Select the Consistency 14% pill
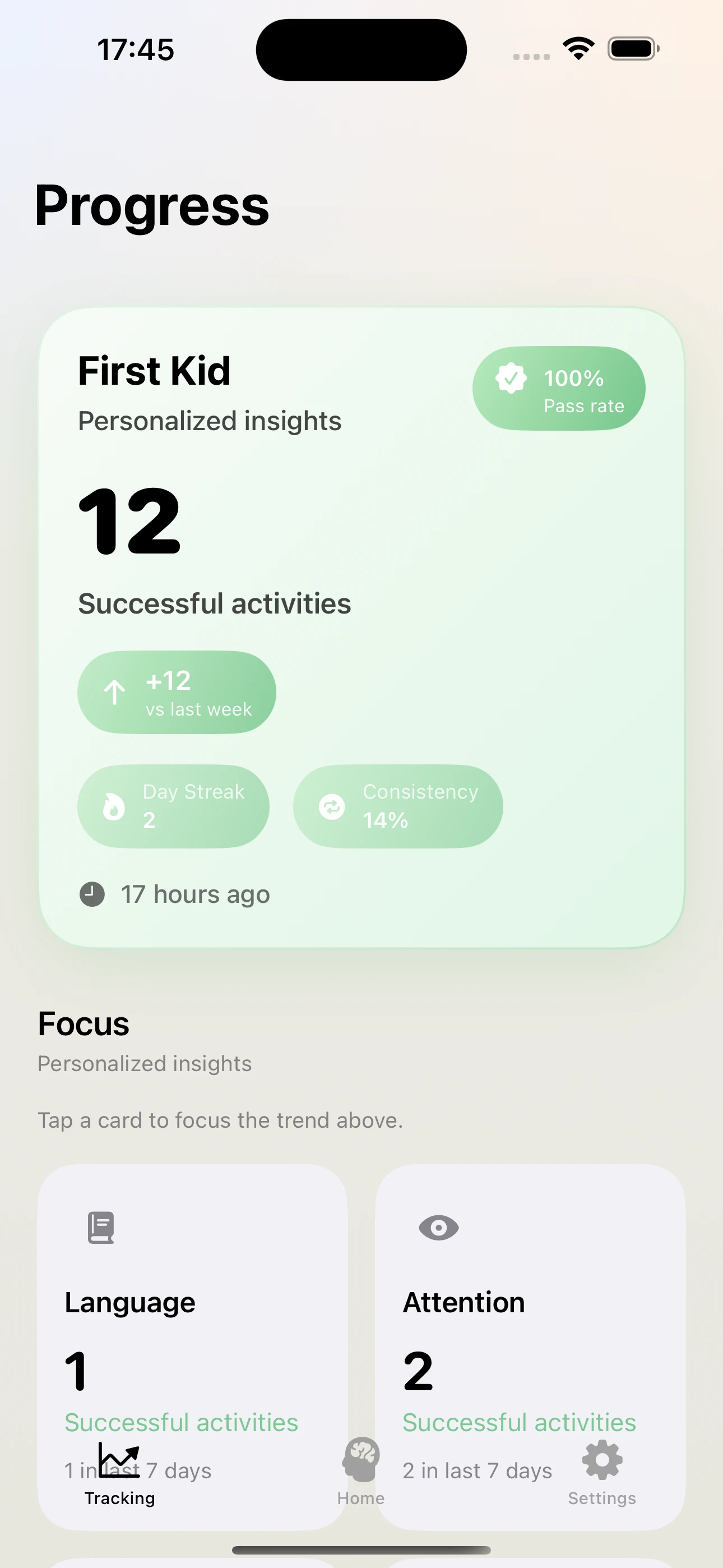 tap(397, 805)
